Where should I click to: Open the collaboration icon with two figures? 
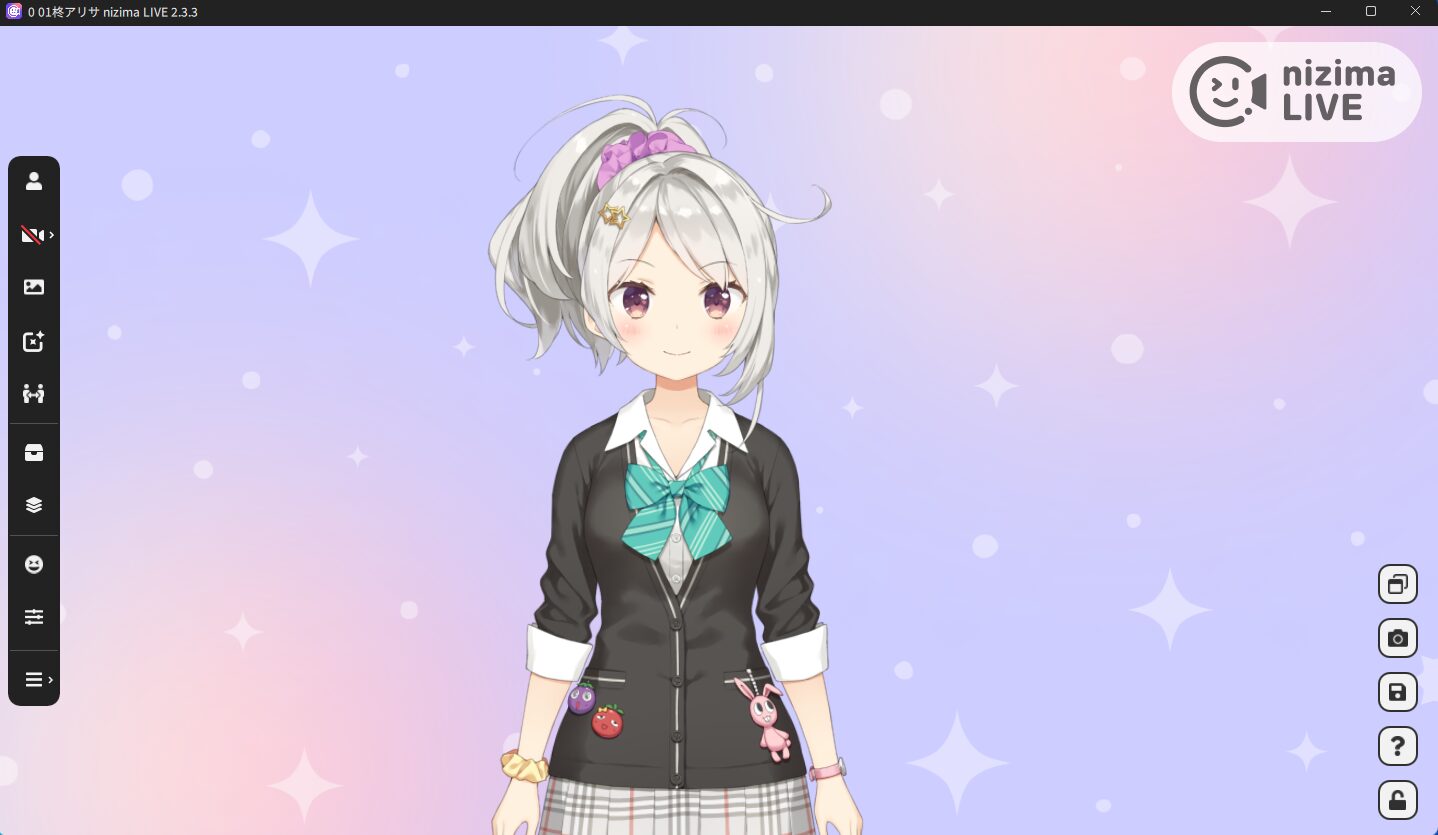pyautogui.click(x=34, y=394)
